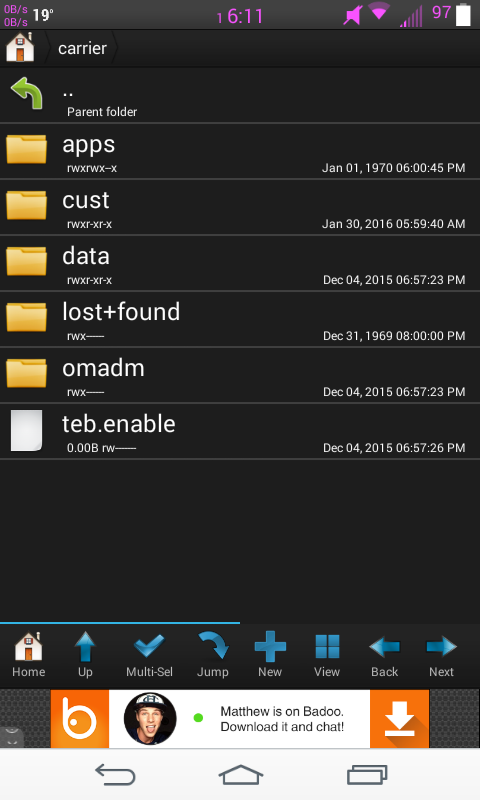Viewport: 480px width, 800px height.
Task: Open the system recent apps button
Action: tap(367, 775)
